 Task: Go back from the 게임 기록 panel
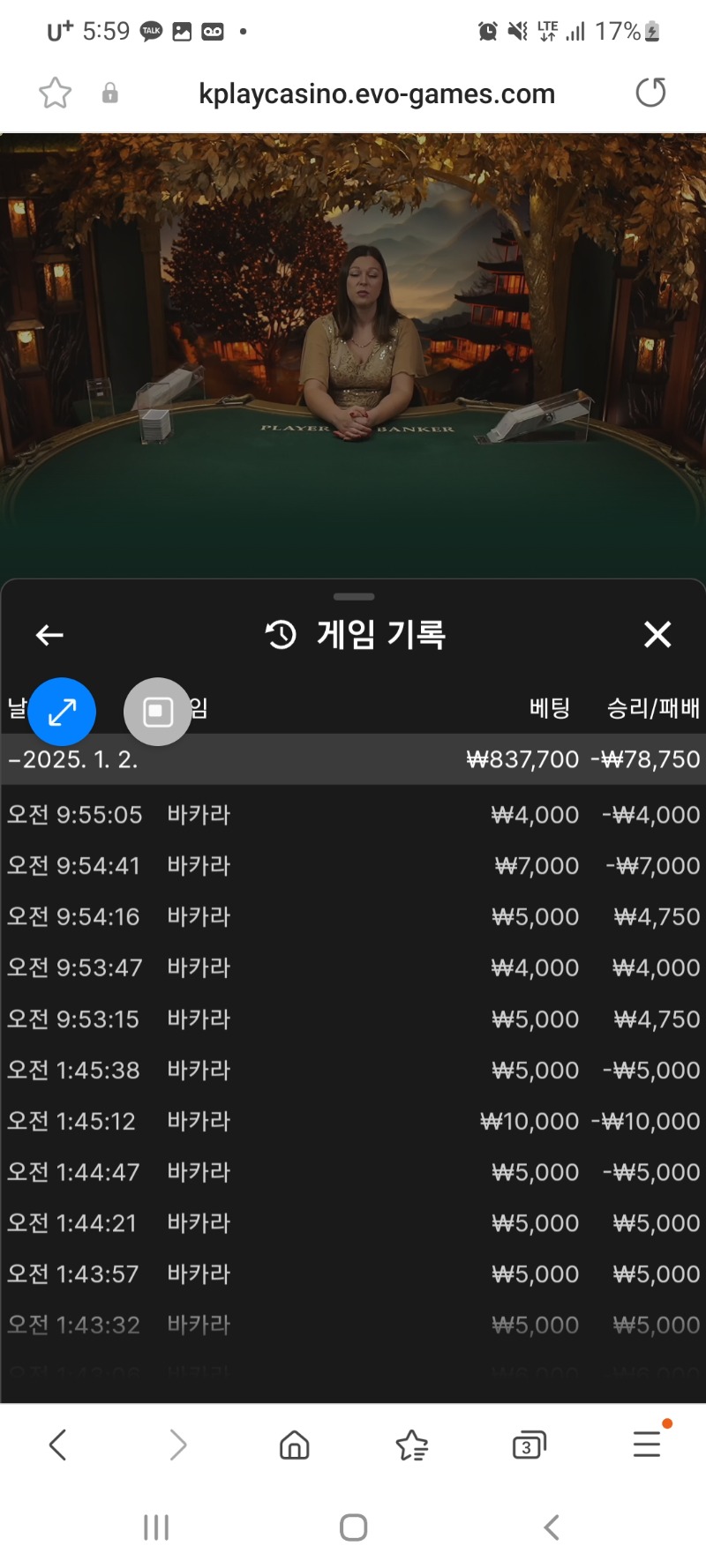(x=49, y=635)
